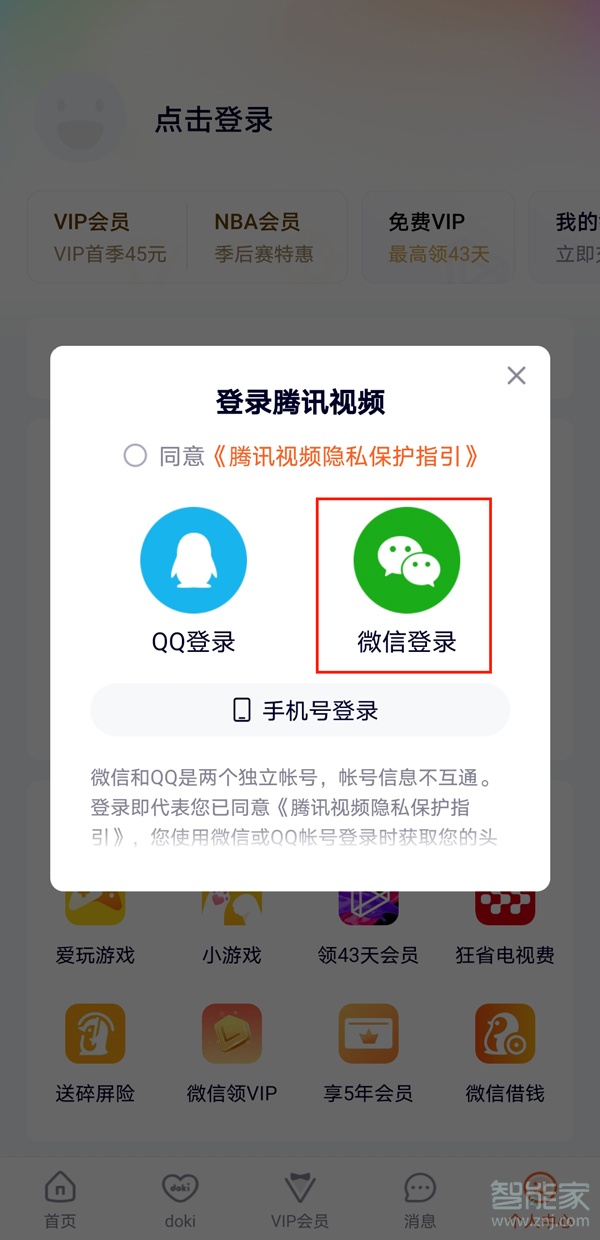Go to the VIP会员 tab
This screenshot has width=600, height=1240.
(x=299, y=1199)
